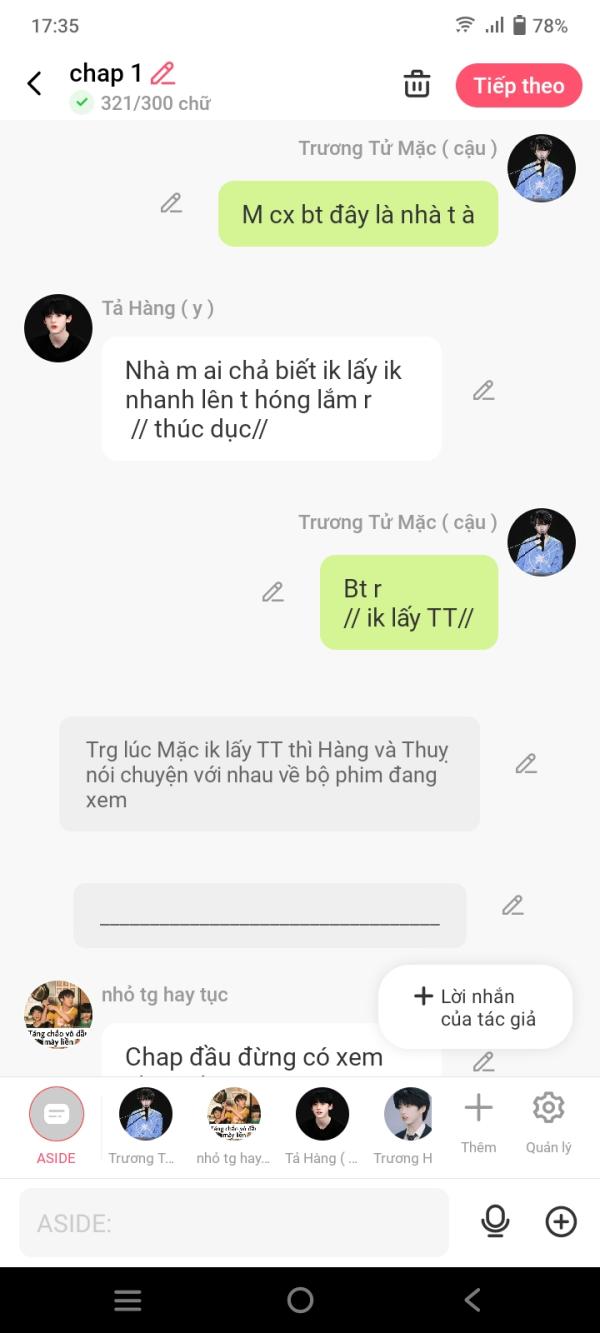Tap the microphone for voice input
This screenshot has height=1333, width=600.
click(x=495, y=1221)
